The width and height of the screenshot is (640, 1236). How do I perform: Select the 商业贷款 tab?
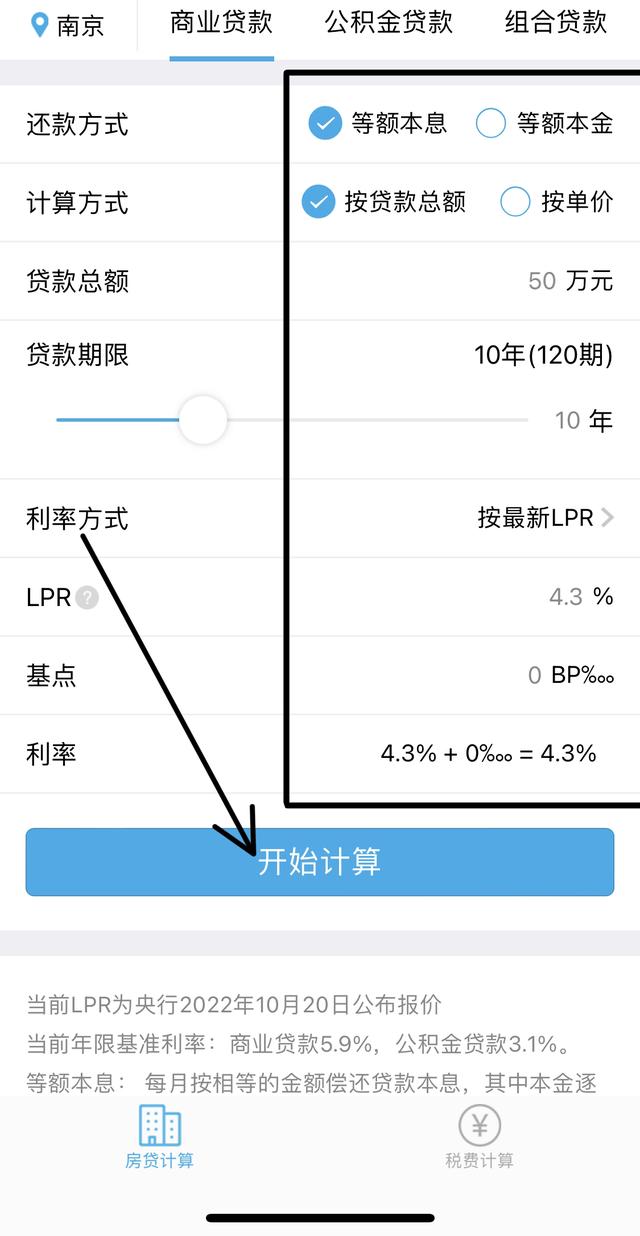[221, 23]
